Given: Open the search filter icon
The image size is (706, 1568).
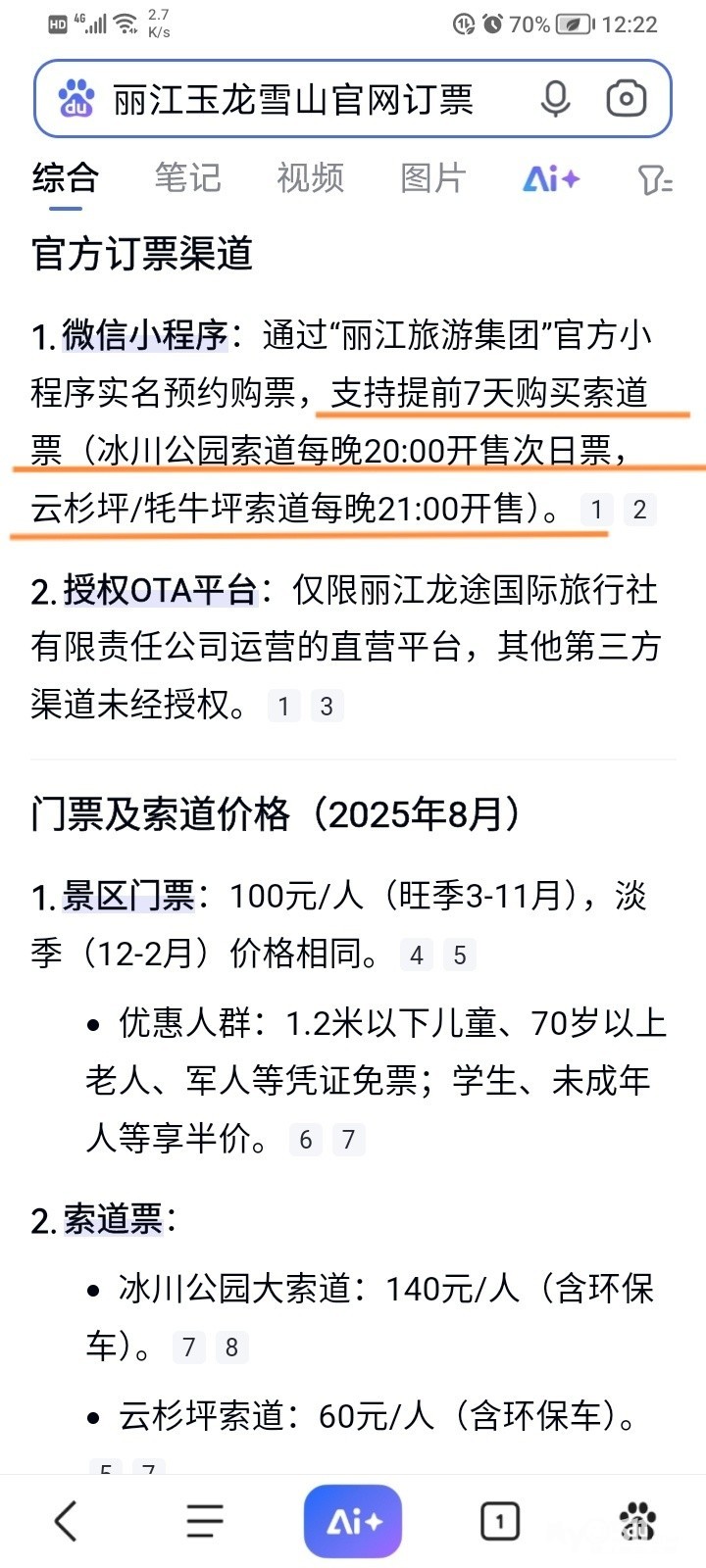Looking at the screenshot, I should pos(653,179).
